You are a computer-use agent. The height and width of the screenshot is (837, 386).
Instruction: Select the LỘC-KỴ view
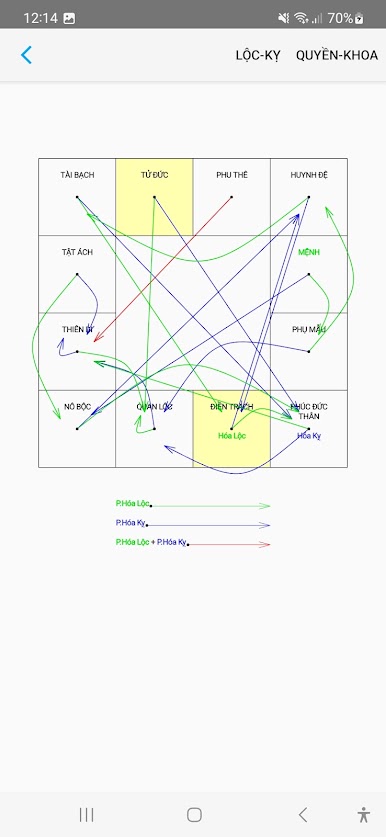click(x=258, y=55)
